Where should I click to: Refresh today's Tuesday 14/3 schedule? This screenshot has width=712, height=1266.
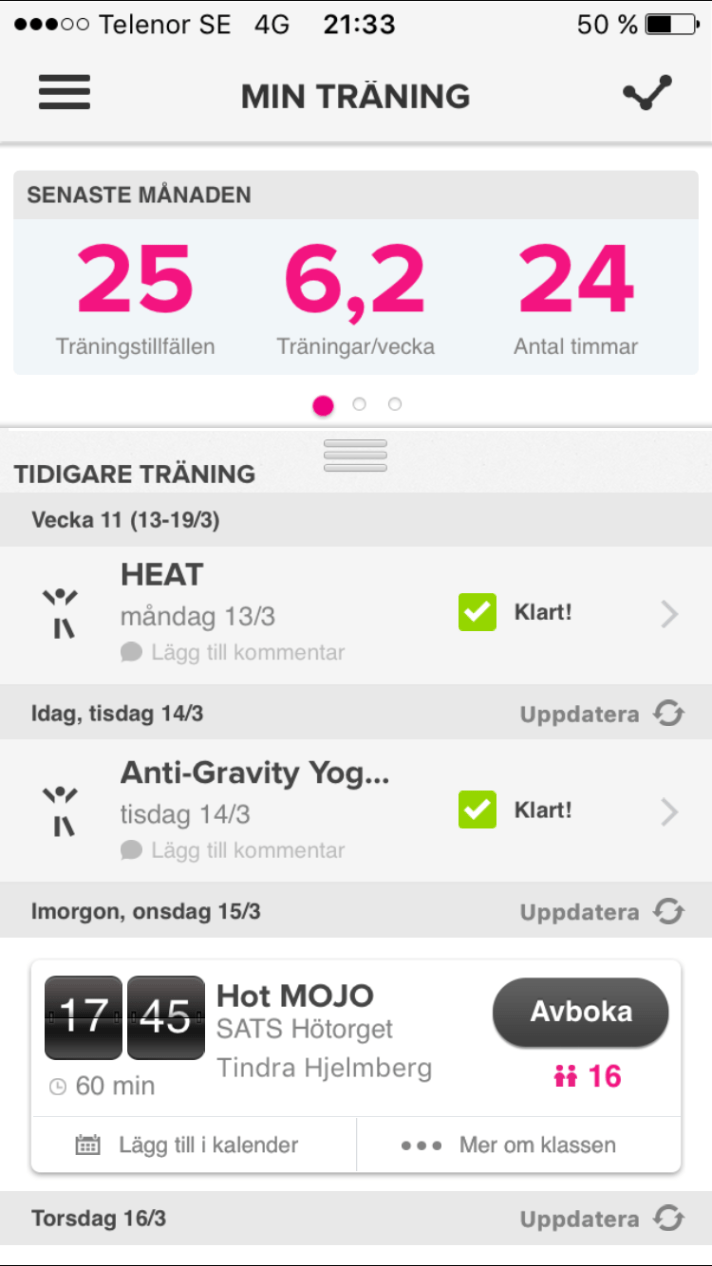click(602, 714)
